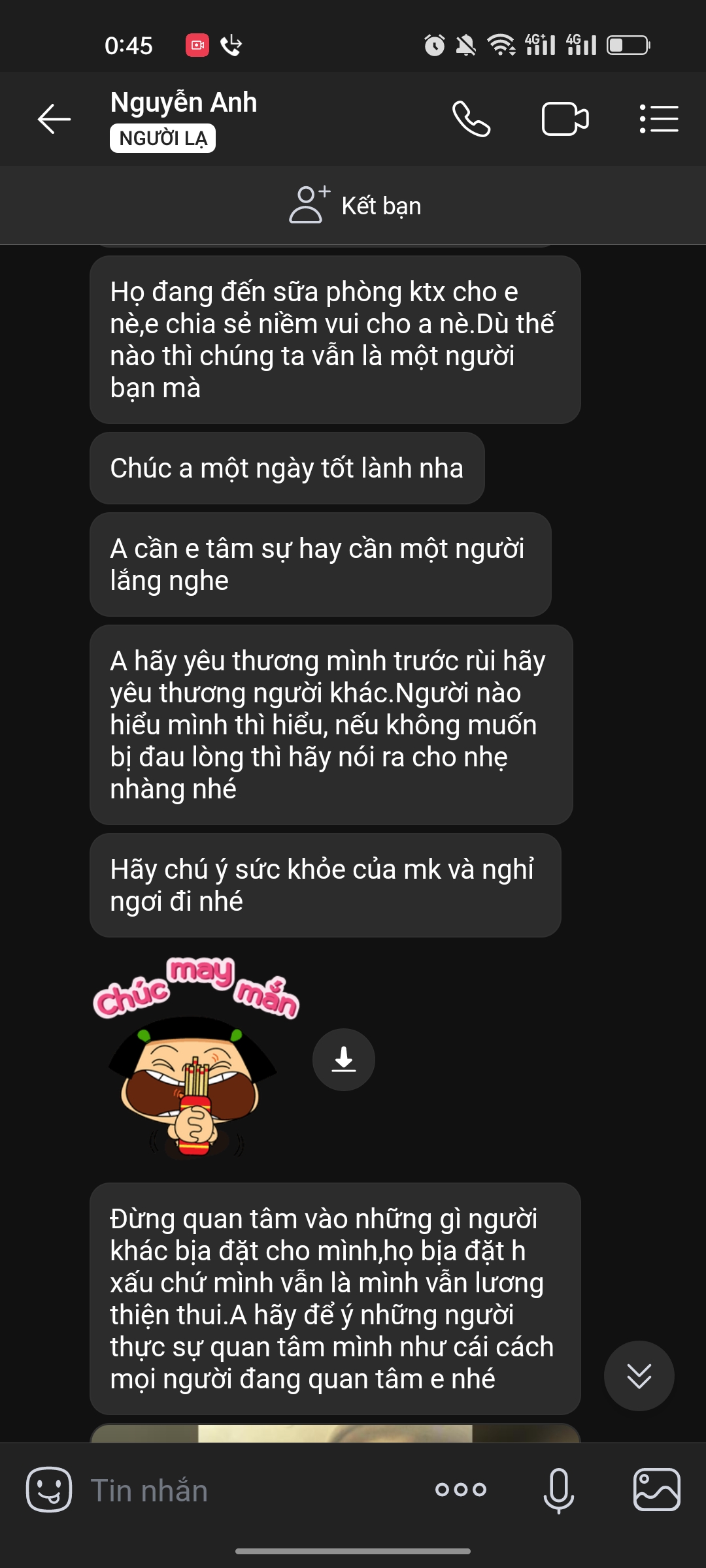Screen dimensions: 706x1568
Task: Record a voice message
Action: pyautogui.click(x=559, y=1490)
